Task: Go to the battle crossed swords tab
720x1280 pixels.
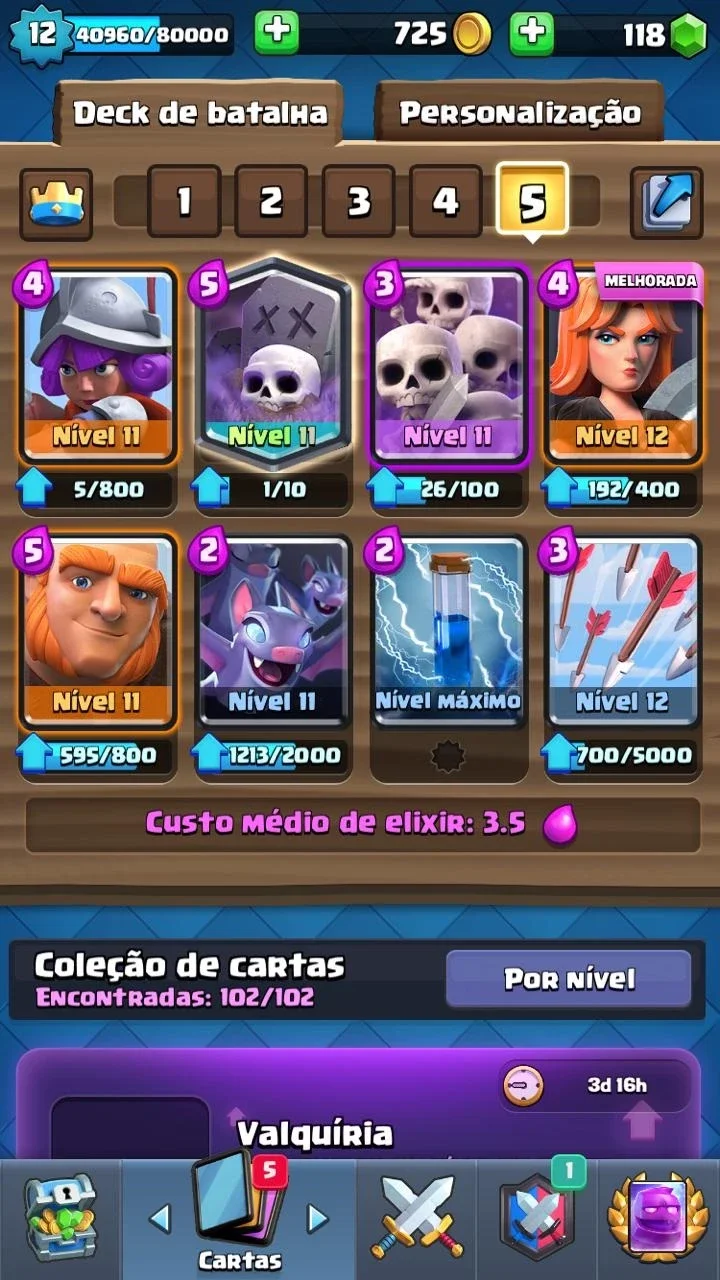Action: tap(418, 1218)
